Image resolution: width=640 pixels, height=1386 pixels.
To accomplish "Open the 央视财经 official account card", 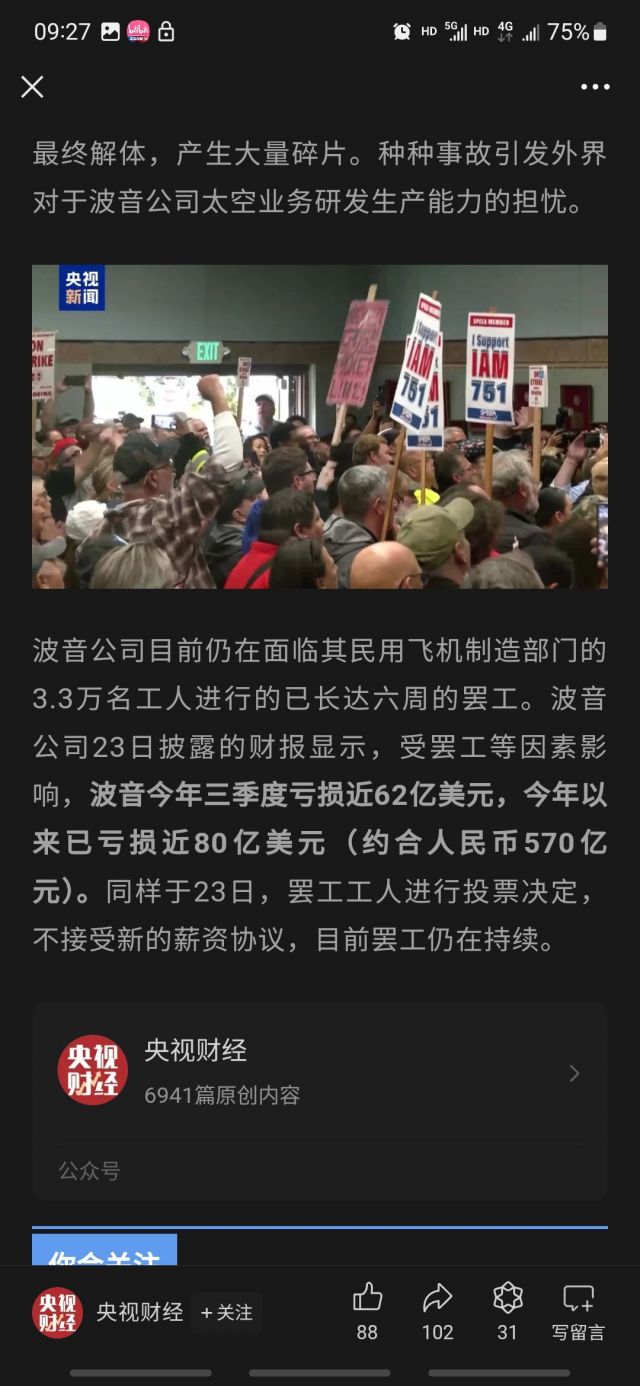I will [320, 1073].
